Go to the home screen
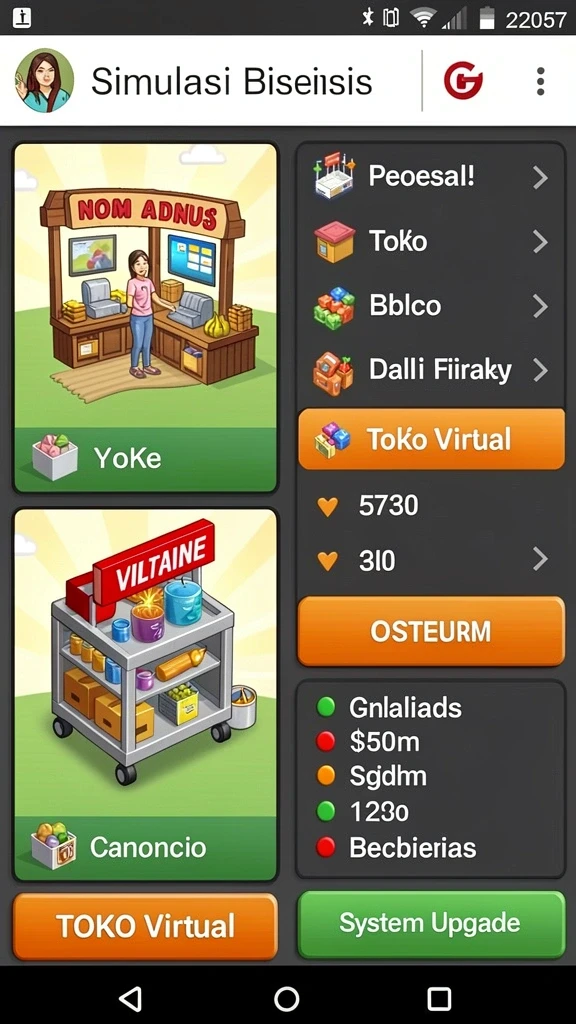The height and width of the screenshot is (1024, 576). coord(286,998)
